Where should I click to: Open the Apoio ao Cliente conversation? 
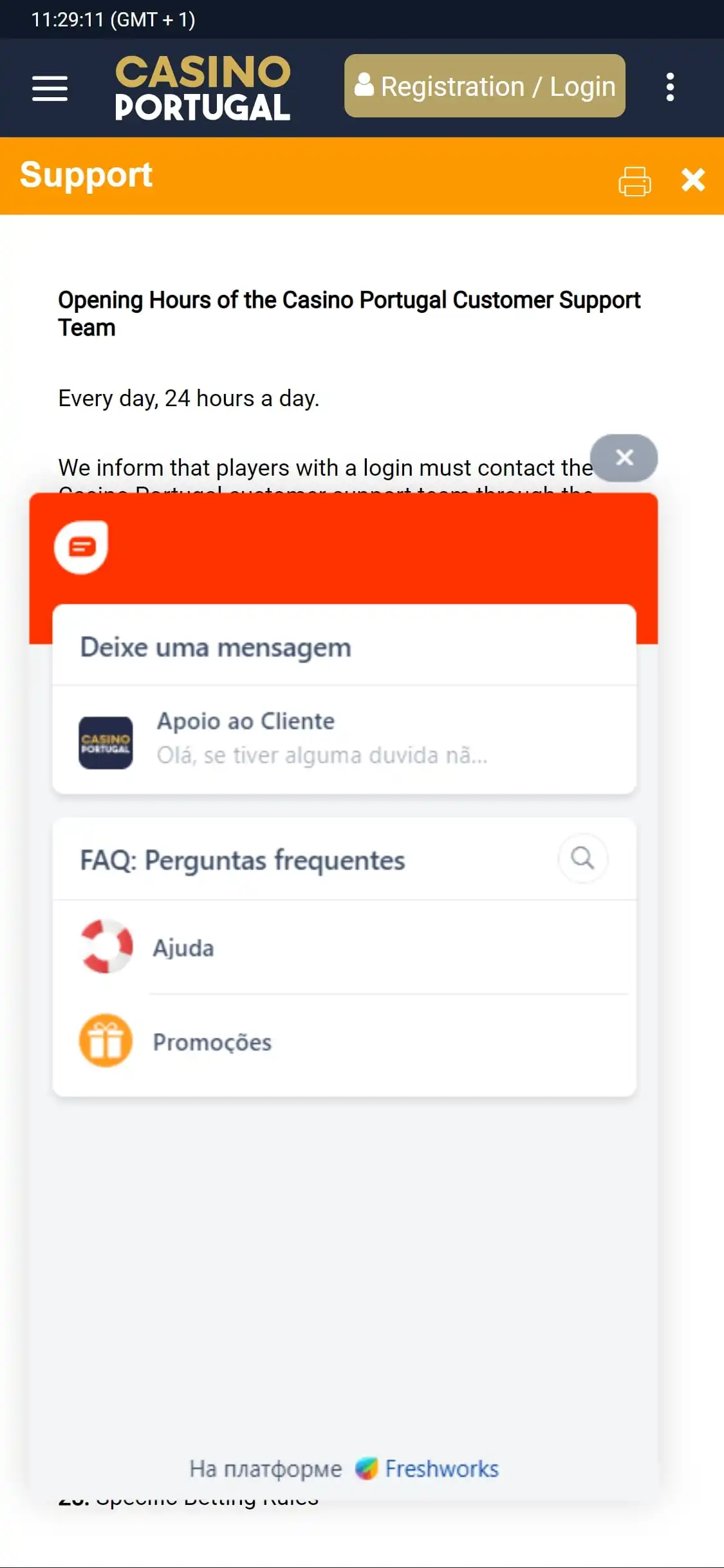(344, 740)
